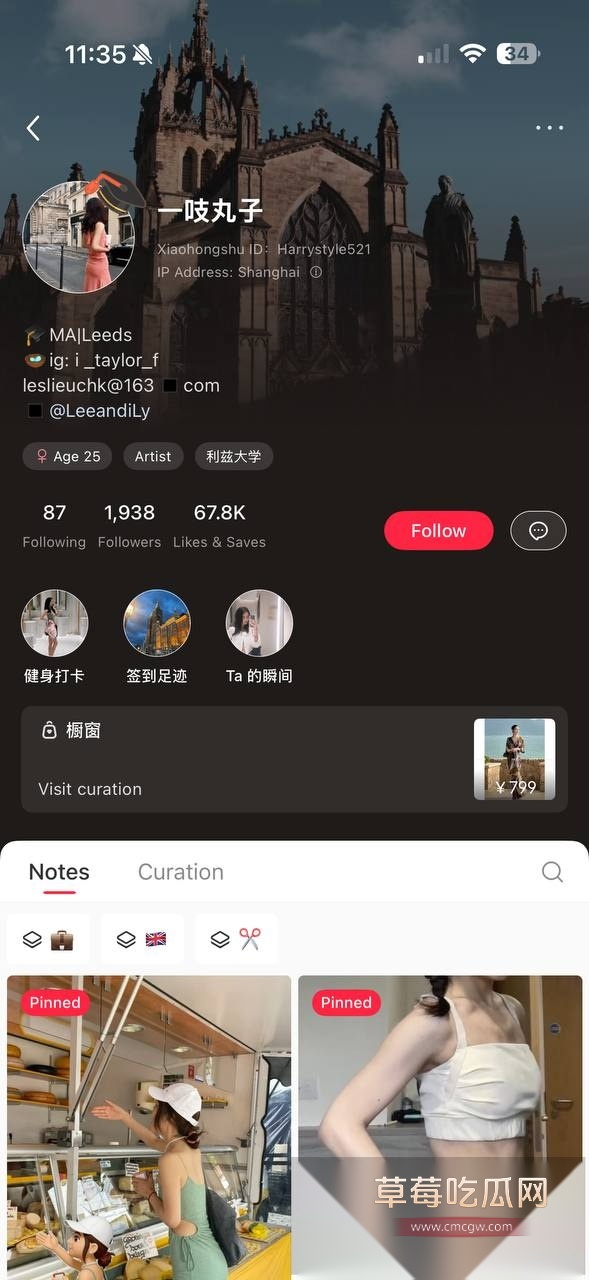
Task: View the profile avatar photo
Action: (79, 238)
